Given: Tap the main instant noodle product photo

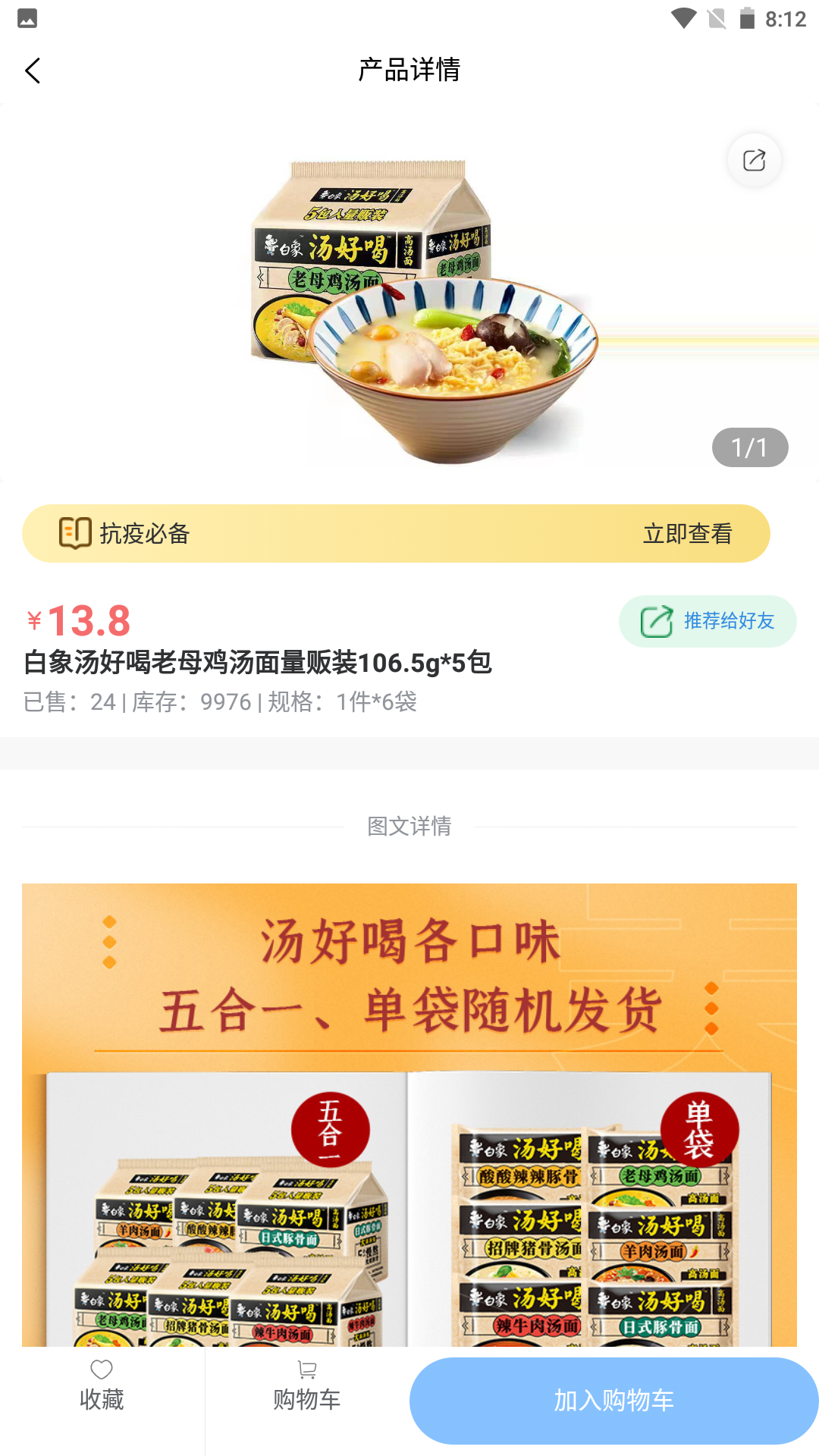Looking at the screenshot, I should [409, 303].
